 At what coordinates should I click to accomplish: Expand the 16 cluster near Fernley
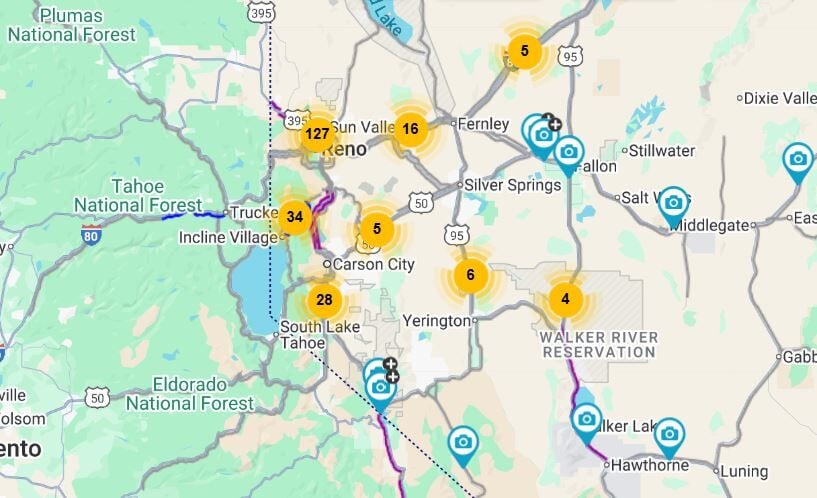coord(410,128)
